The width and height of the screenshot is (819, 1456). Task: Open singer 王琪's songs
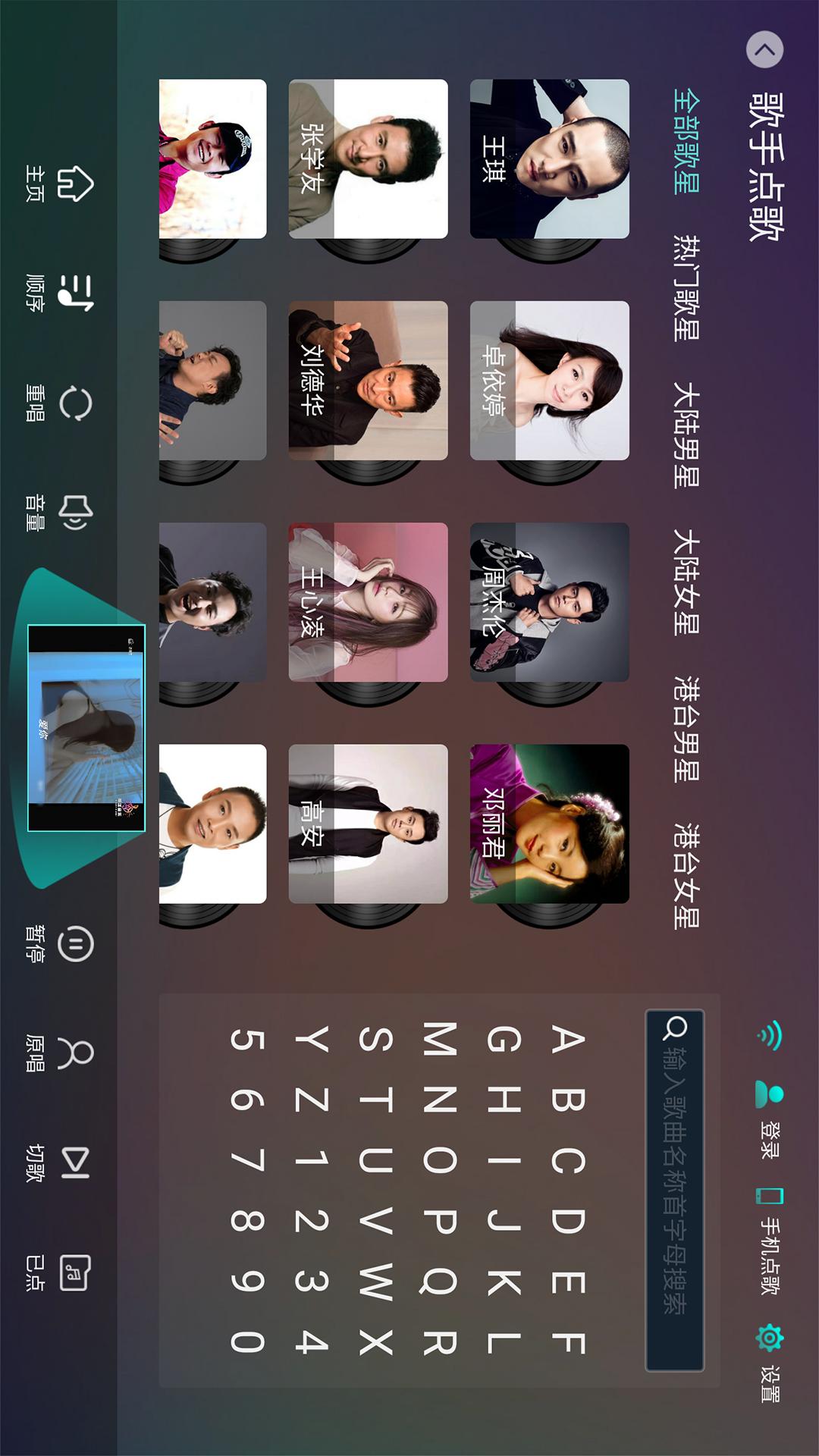pyautogui.click(x=549, y=159)
